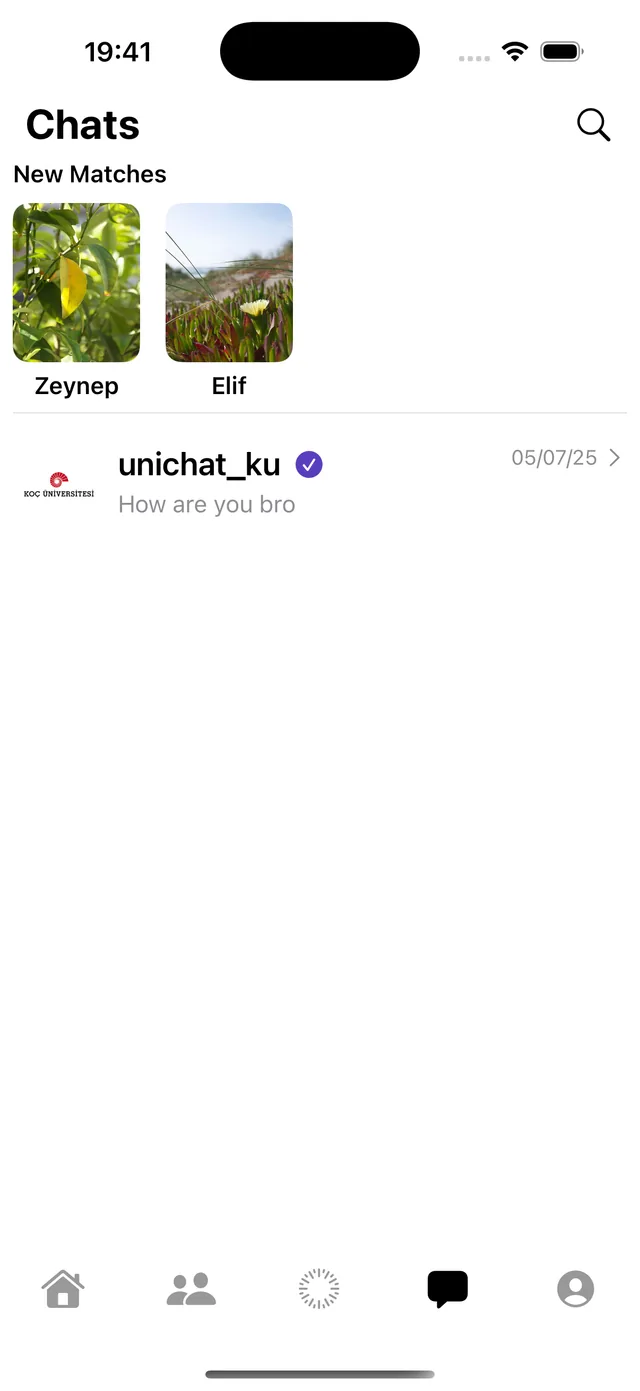640x1391 pixels.
Task: Open the center dashed-circle tab
Action: pyautogui.click(x=319, y=1289)
